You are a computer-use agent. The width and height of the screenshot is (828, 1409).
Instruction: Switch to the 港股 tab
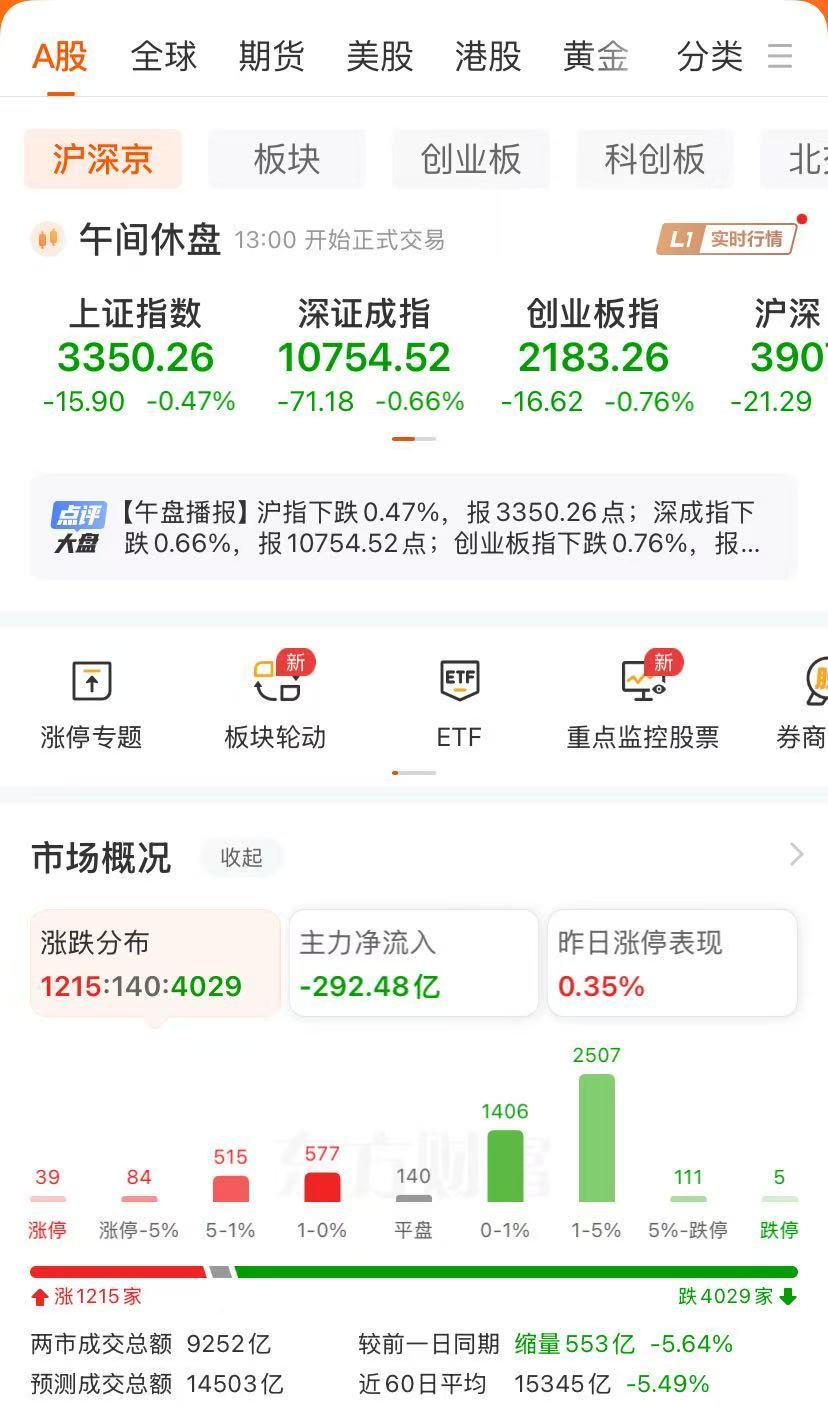tap(487, 57)
